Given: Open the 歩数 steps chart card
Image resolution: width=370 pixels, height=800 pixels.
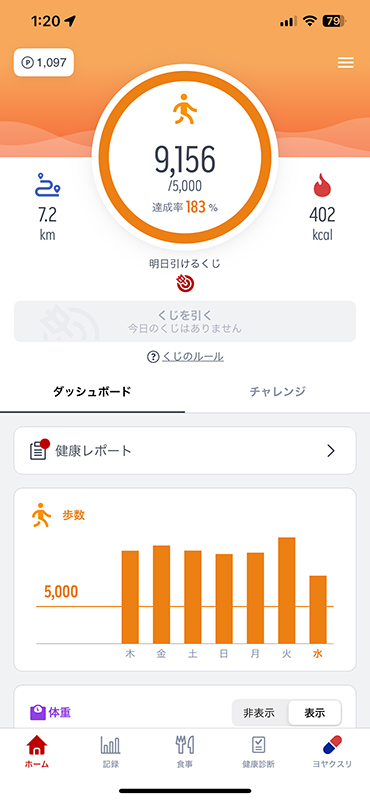Looking at the screenshot, I should (185, 580).
